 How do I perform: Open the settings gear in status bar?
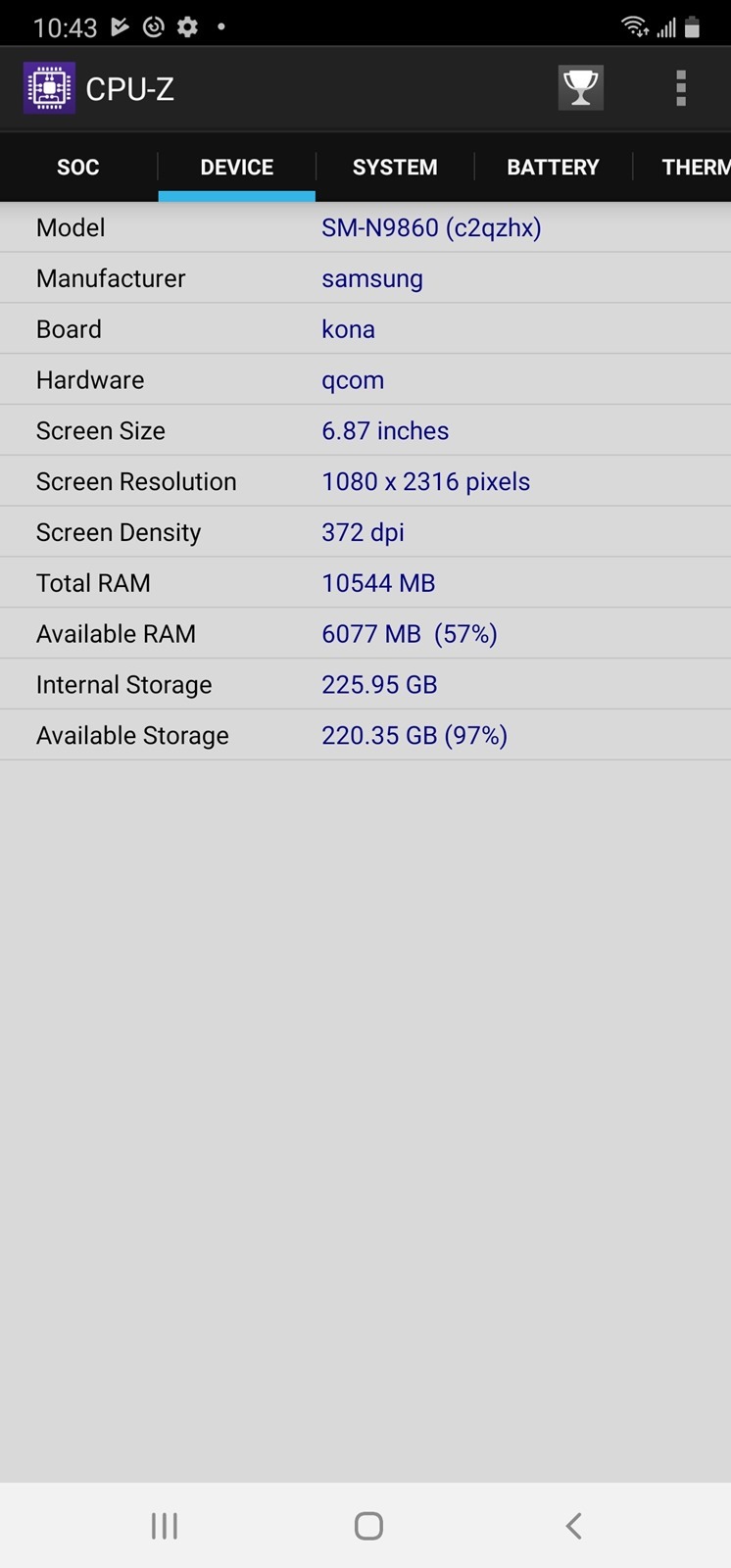(x=187, y=26)
